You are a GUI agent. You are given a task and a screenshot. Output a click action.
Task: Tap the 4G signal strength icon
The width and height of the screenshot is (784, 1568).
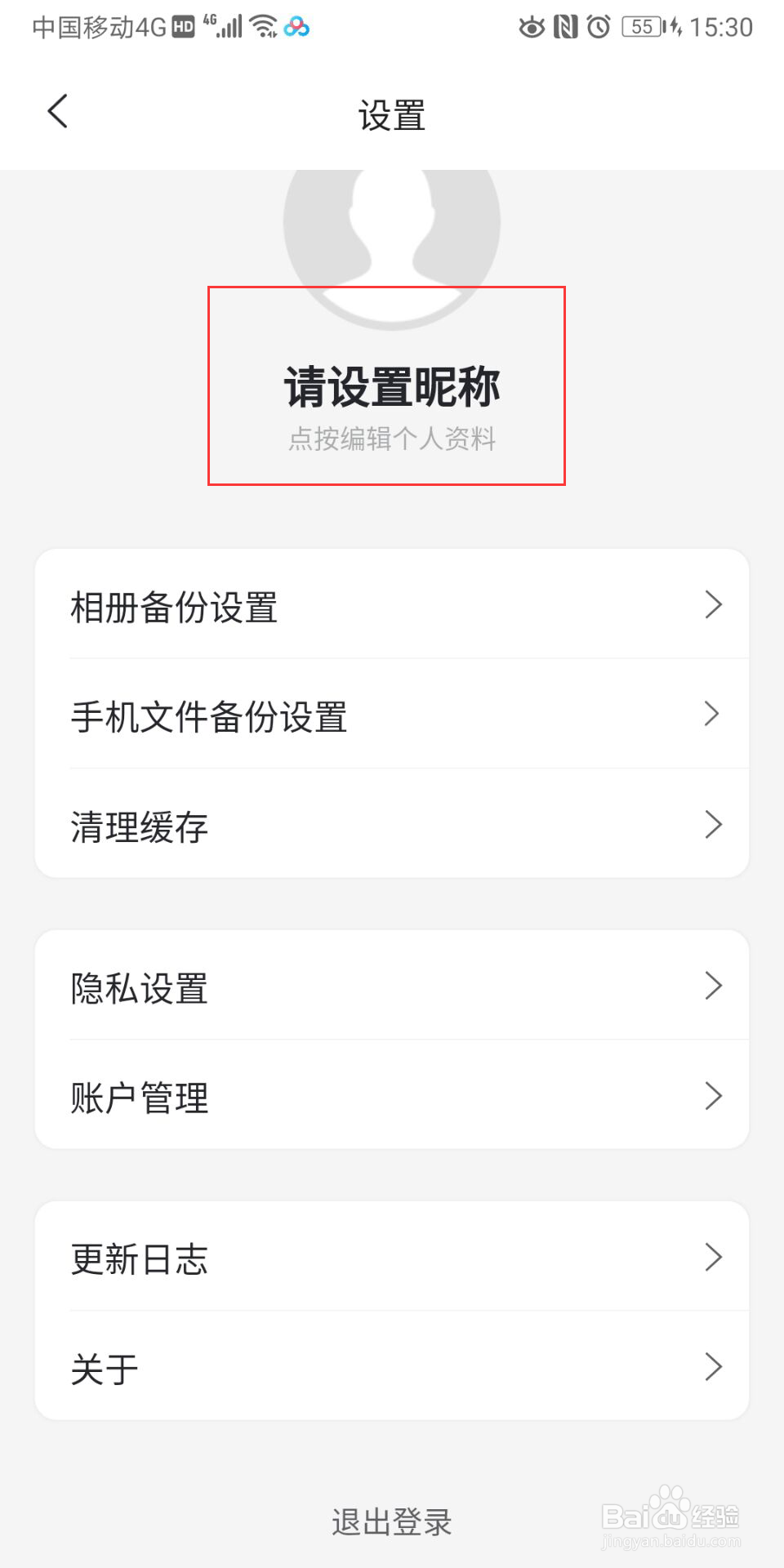[227, 24]
